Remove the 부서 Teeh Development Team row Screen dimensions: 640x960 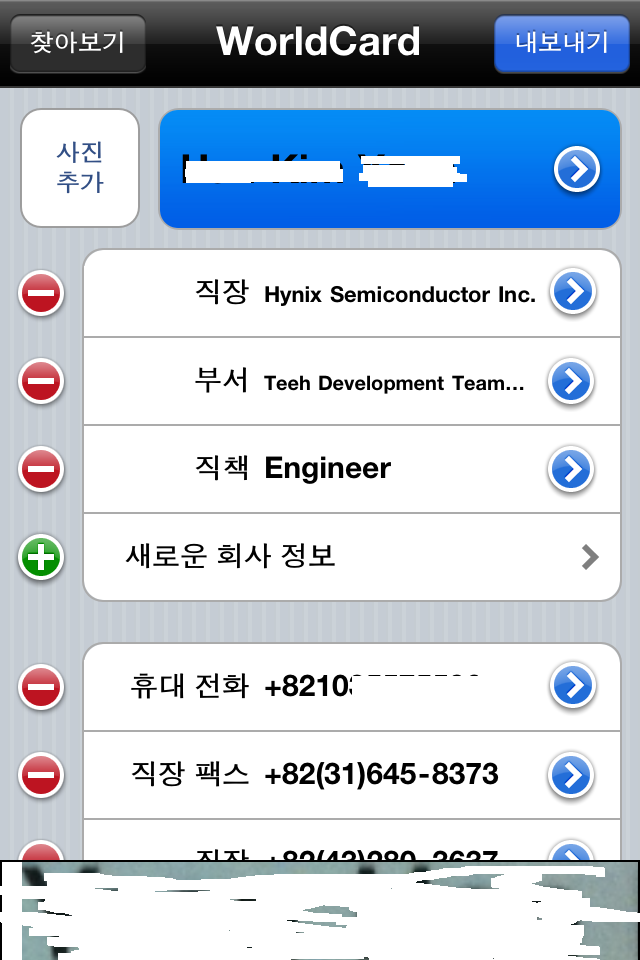click(41, 381)
